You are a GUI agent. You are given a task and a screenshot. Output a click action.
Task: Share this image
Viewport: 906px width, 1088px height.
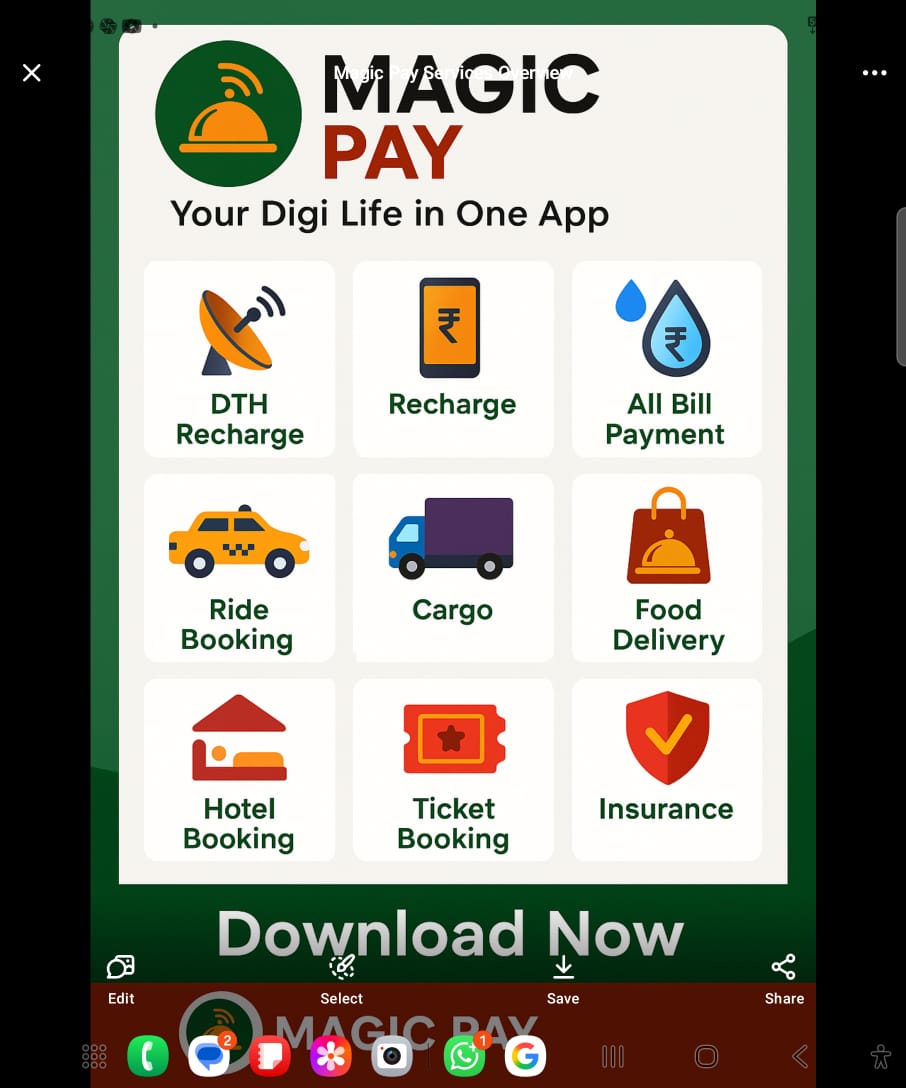click(x=784, y=979)
